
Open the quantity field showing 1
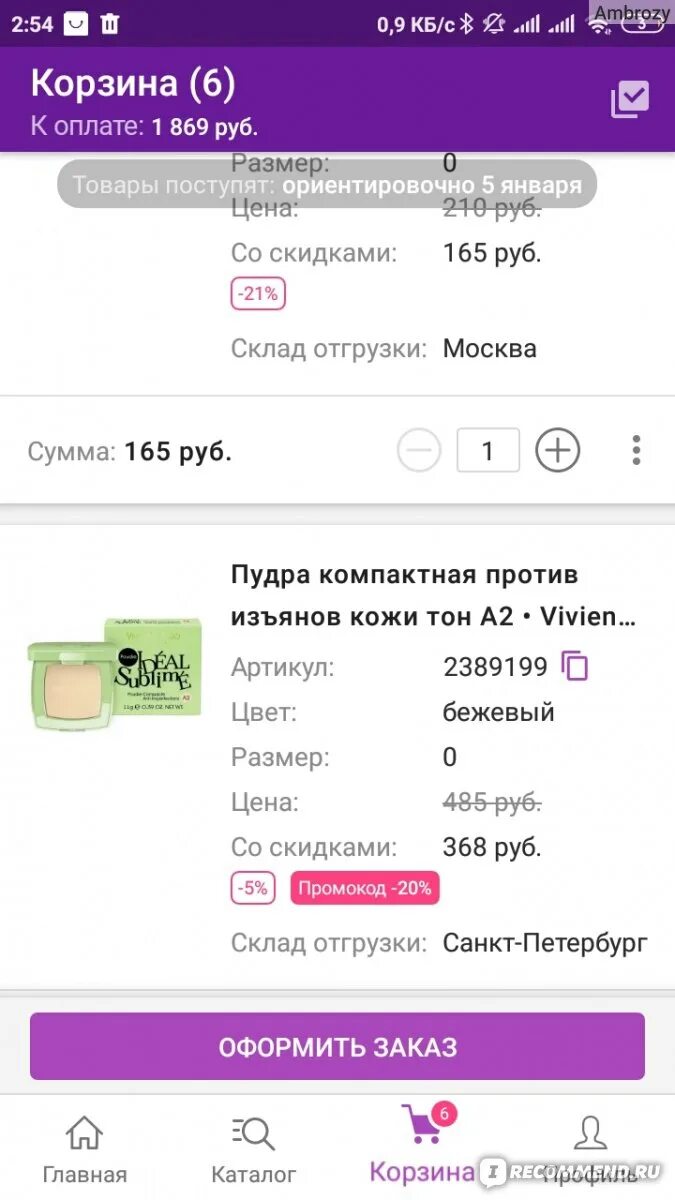tap(488, 451)
